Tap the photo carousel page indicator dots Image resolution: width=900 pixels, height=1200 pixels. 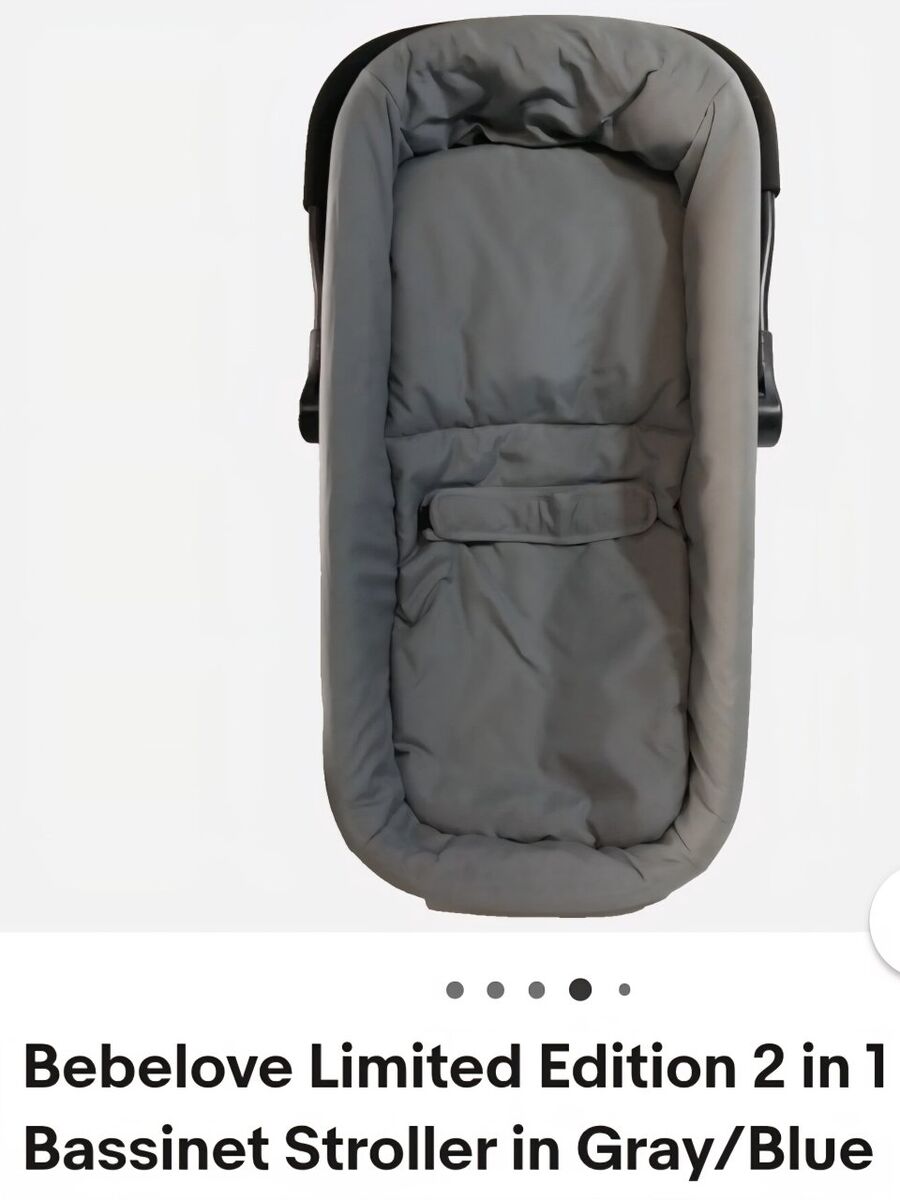539,990
